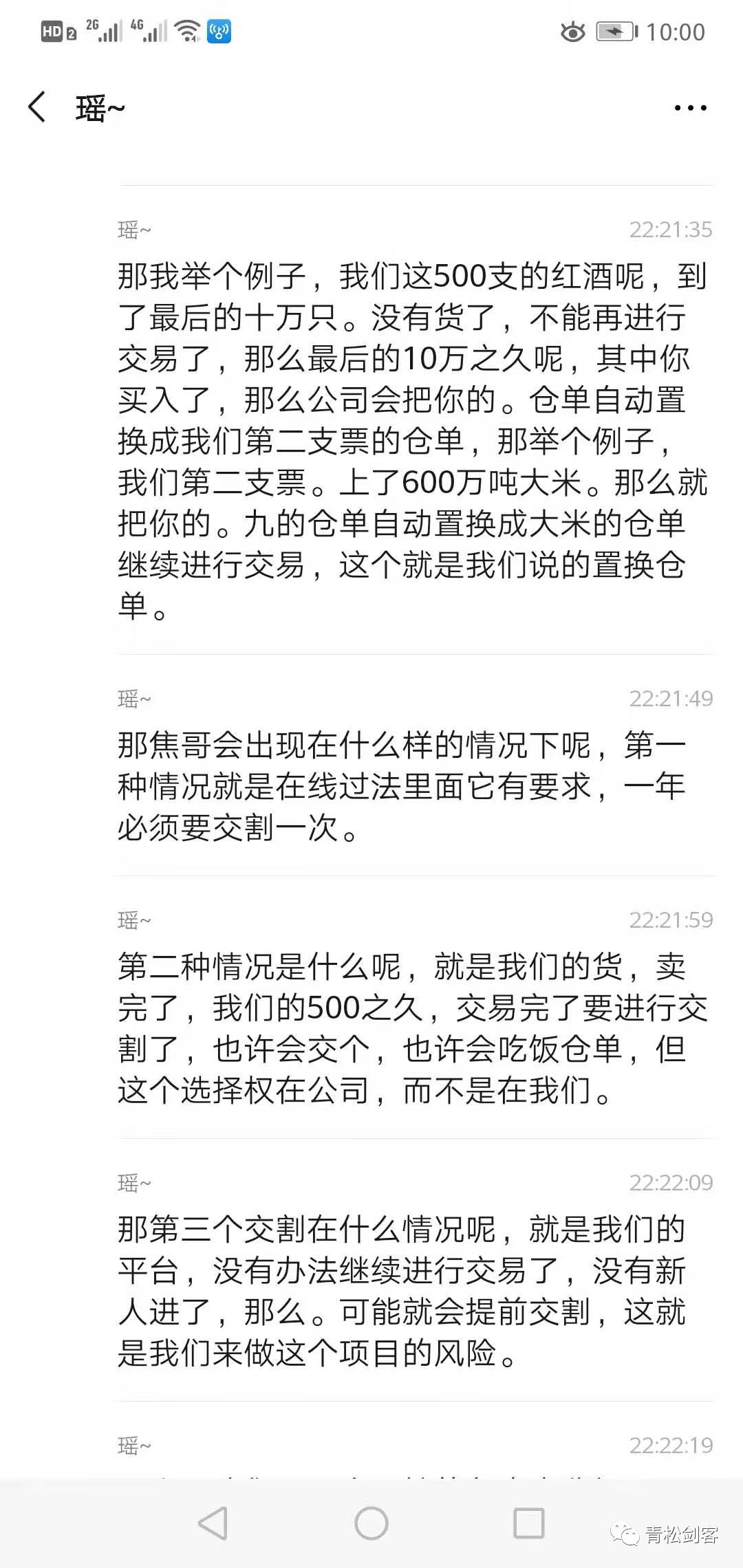This screenshot has width=743, height=1568.
Task: Tap the system home navigation button
Action: pos(371,1523)
